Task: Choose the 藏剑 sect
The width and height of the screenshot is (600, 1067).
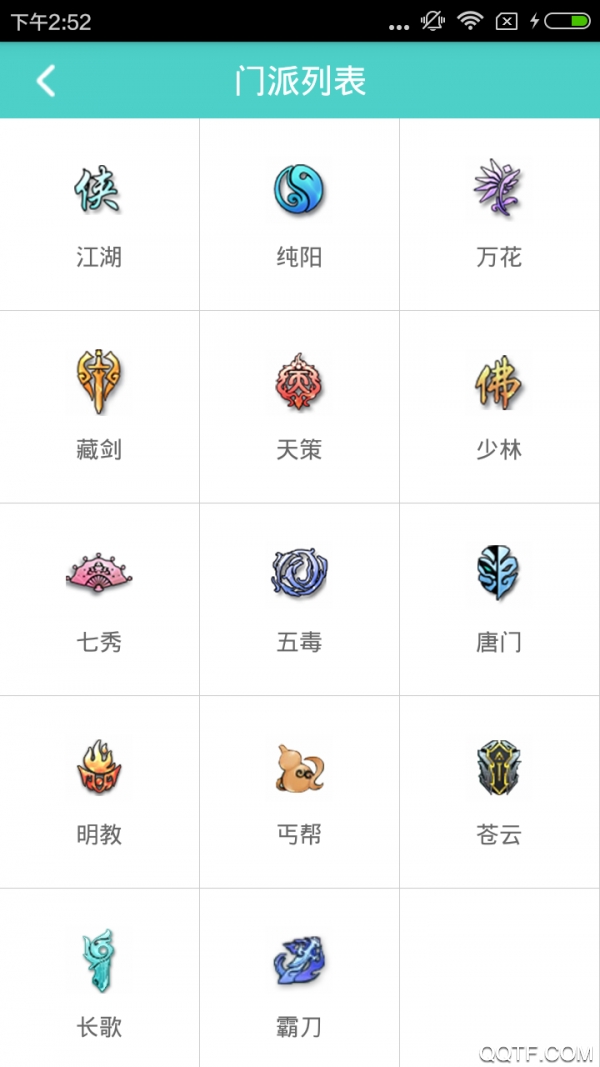Action: (99, 406)
